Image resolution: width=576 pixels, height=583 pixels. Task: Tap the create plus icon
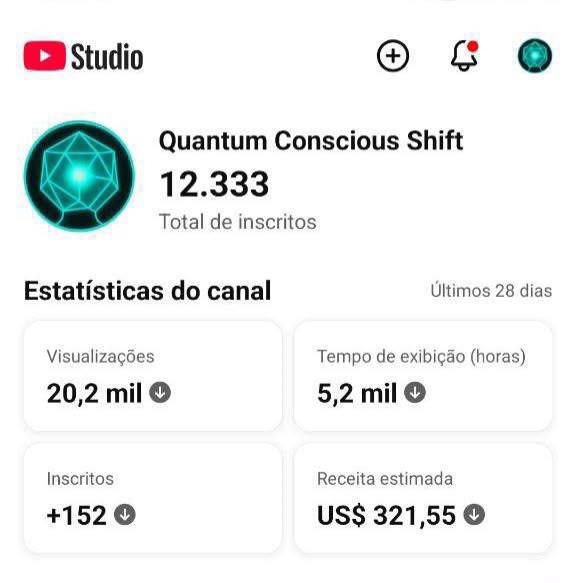(393, 56)
